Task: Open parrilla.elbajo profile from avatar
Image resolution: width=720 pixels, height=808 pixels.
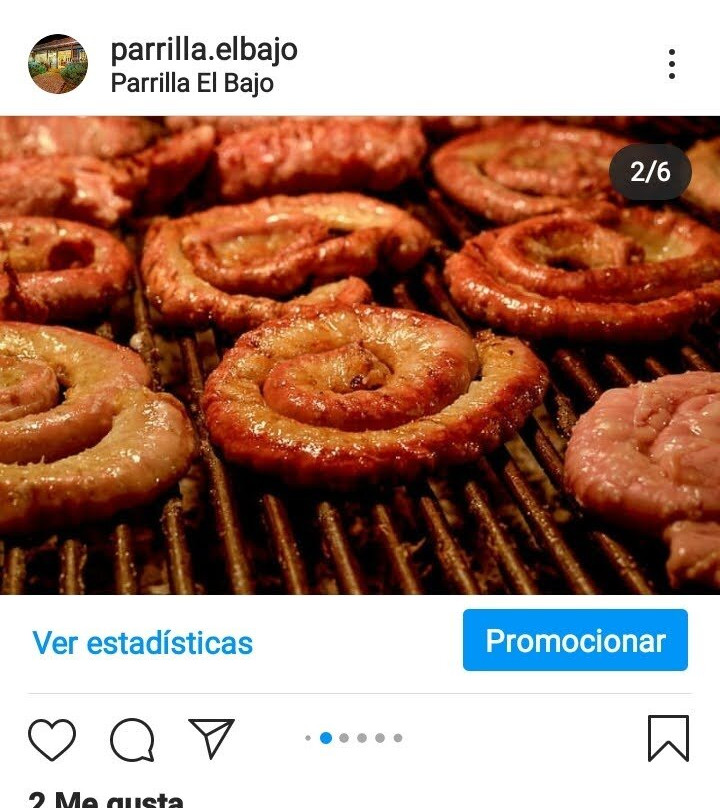Action: click(58, 64)
